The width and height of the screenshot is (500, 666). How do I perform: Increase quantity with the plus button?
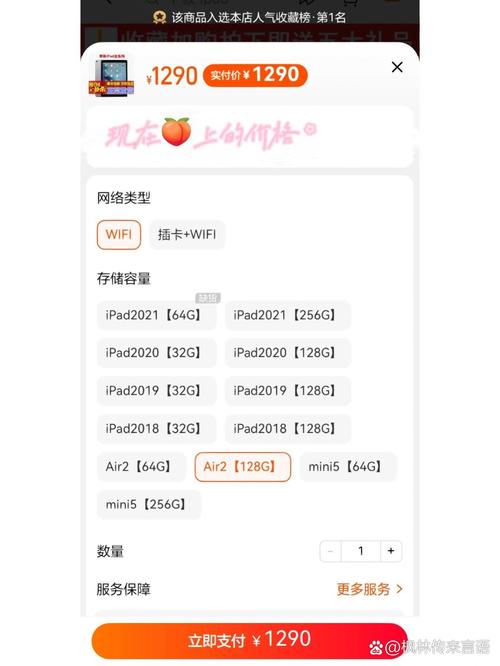coord(391,551)
